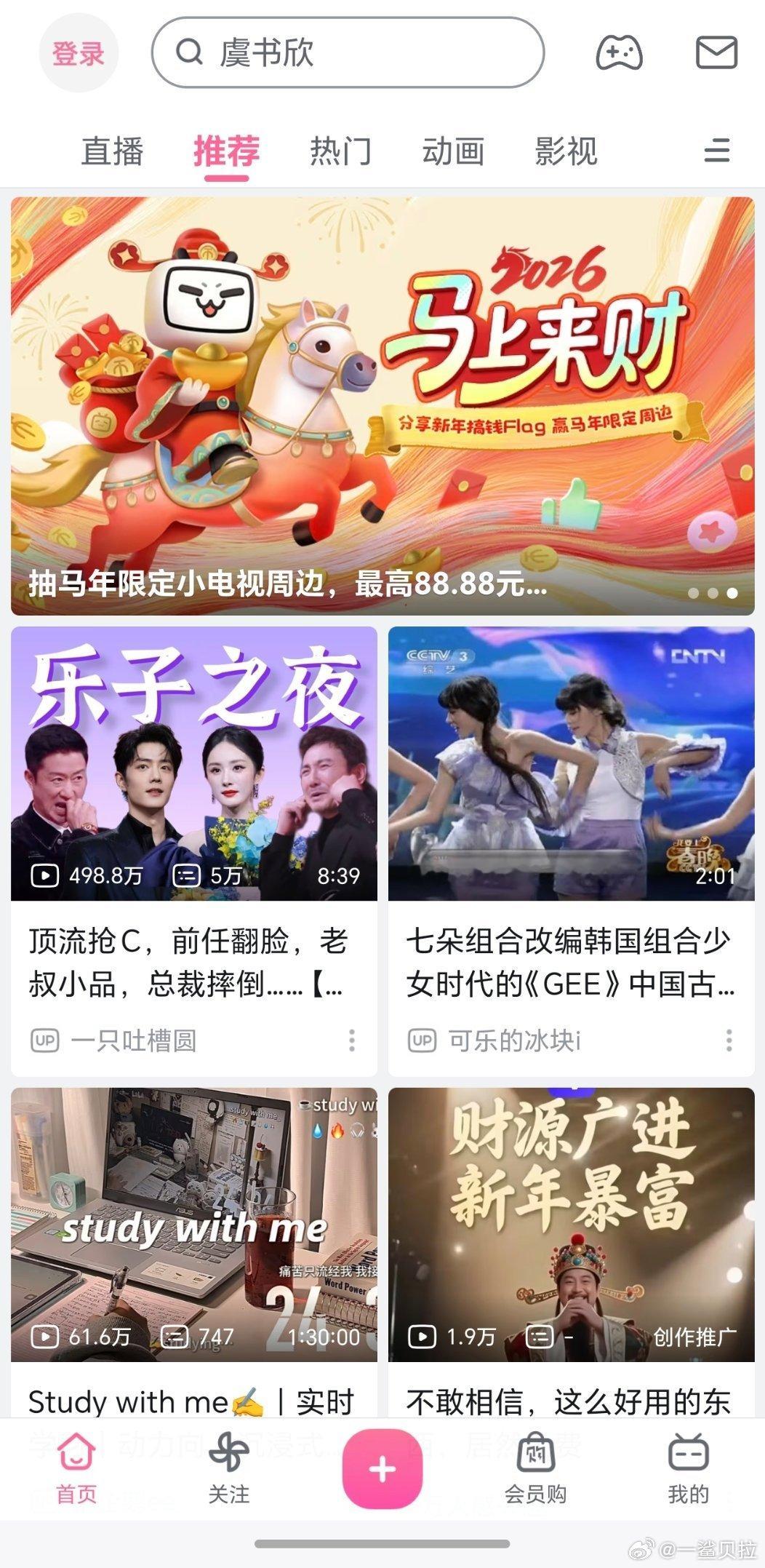Open more options for 可乐的冰块i video

pos(729,1040)
